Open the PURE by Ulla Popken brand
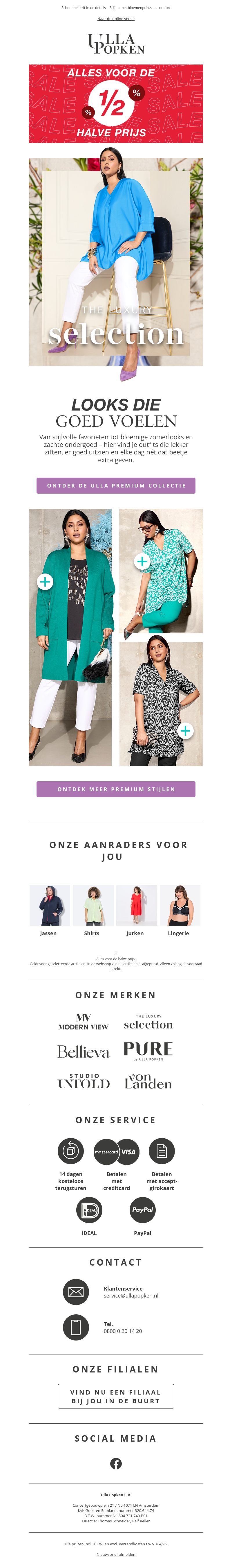232x1568 pixels. click(148, 1051)
